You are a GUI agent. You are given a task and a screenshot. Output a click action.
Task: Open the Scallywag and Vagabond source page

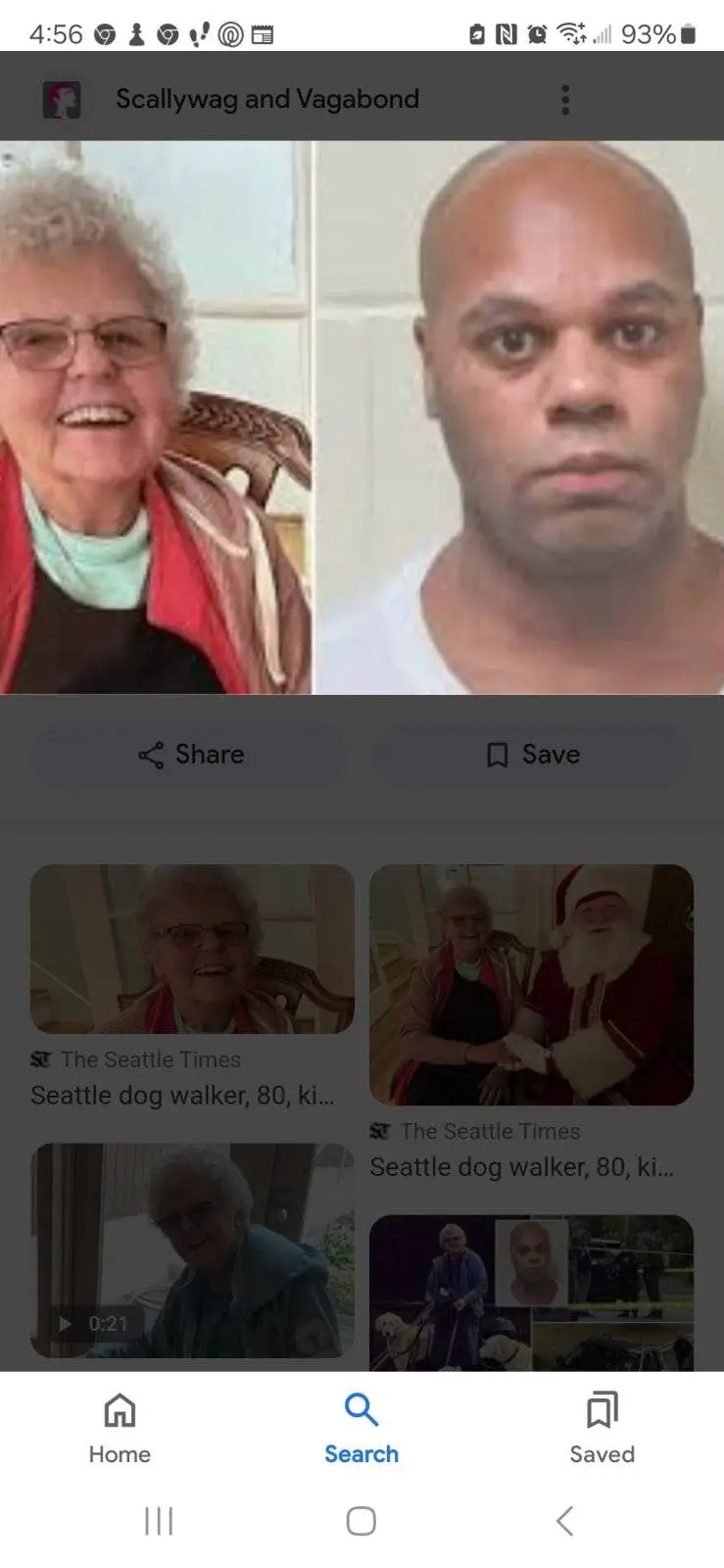[266, 99]
